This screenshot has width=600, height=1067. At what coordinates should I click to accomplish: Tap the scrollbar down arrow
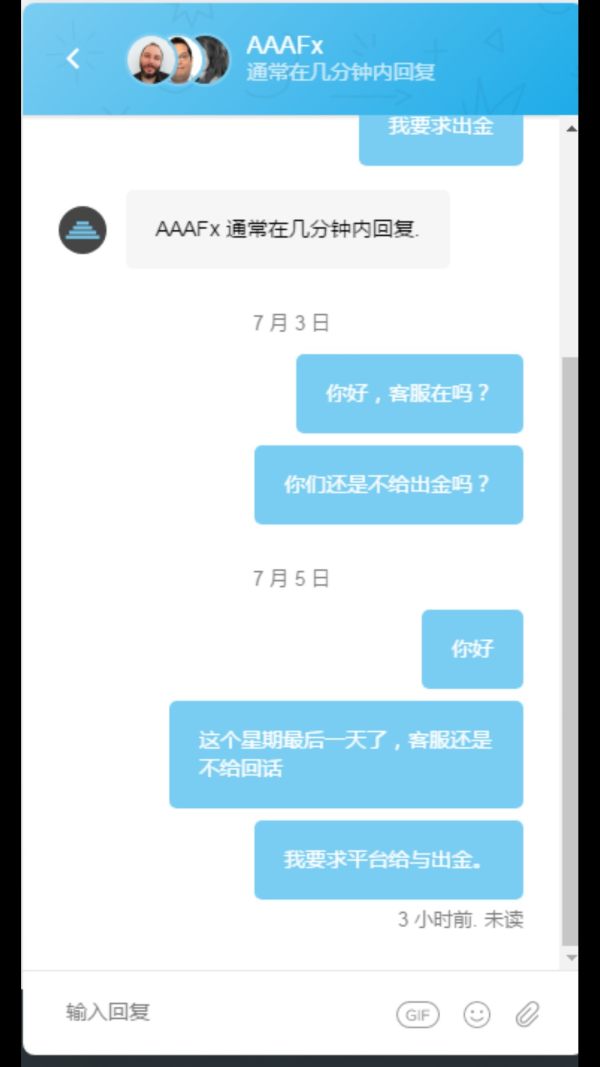[571, 957]
